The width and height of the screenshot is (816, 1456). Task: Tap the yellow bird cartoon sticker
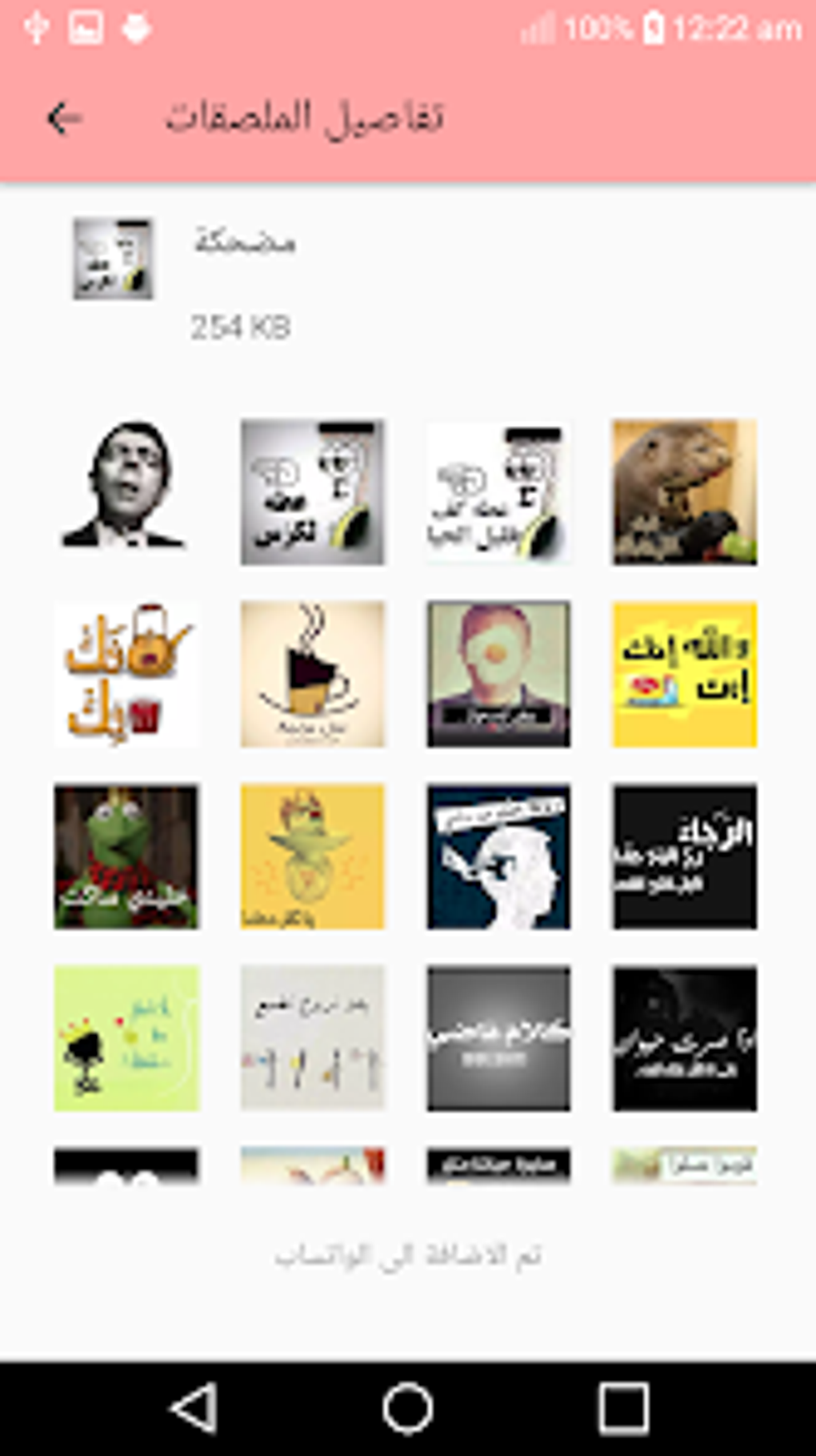click(x=312, y=856)
